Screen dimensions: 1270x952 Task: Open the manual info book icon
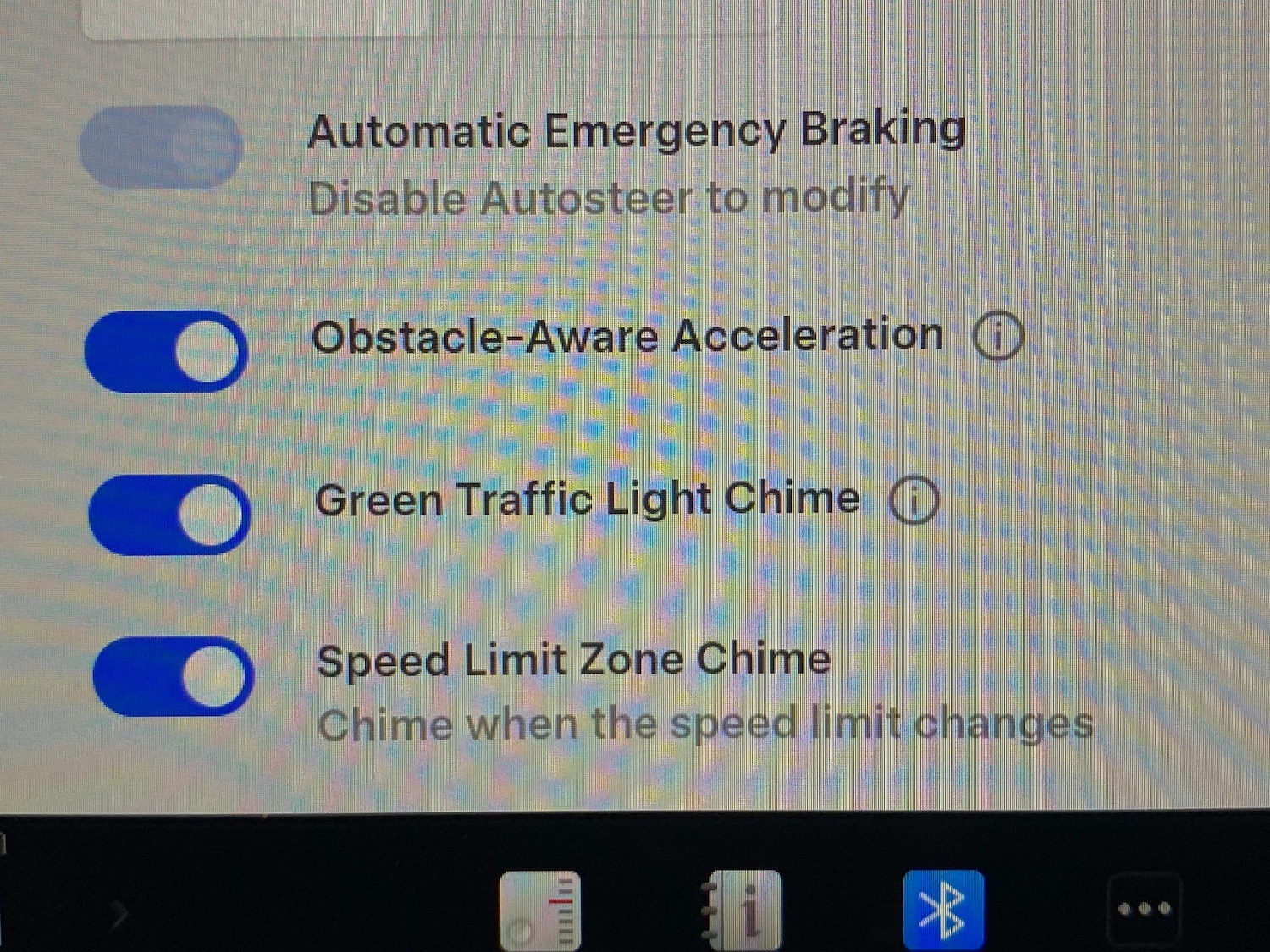[743, 910]
